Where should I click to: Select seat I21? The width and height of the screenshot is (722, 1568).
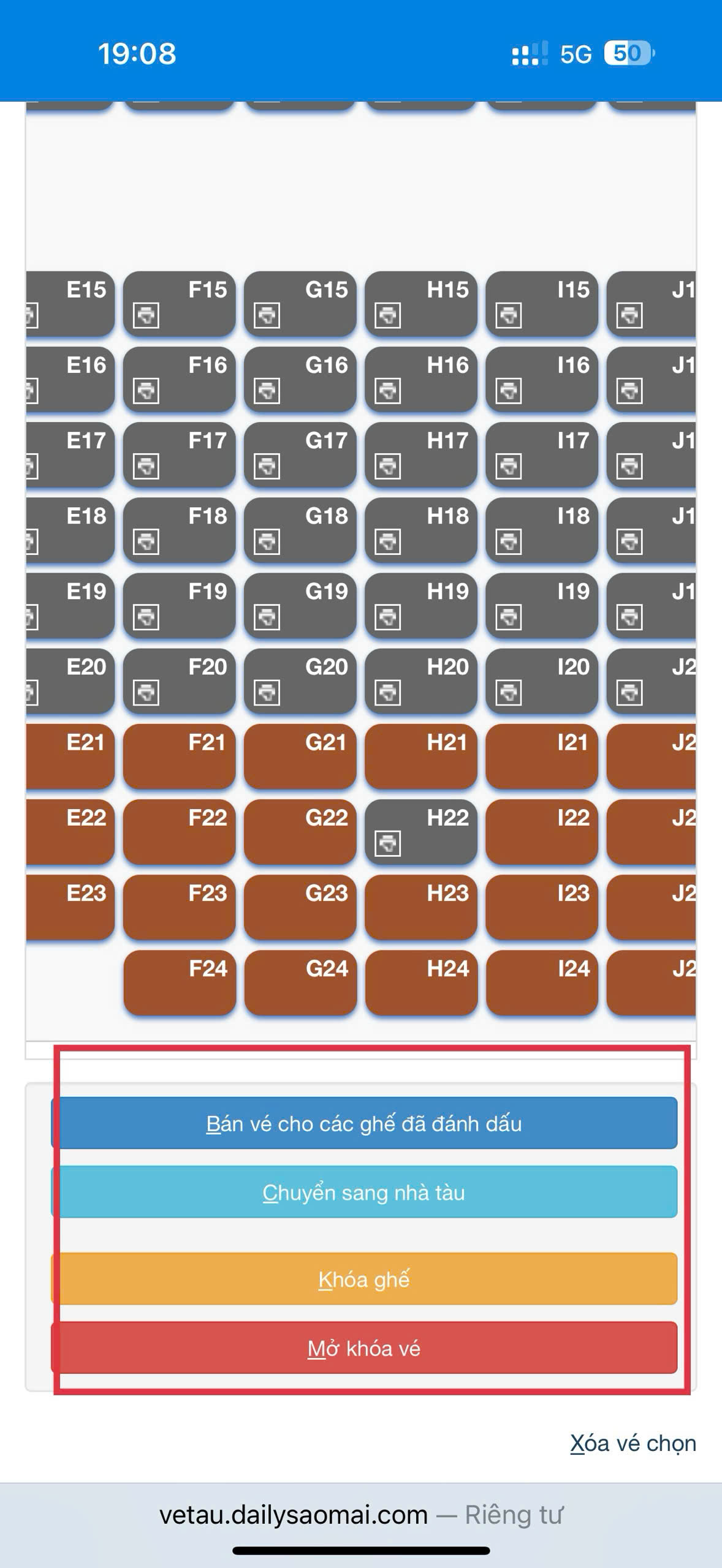[x=541, y=756]
